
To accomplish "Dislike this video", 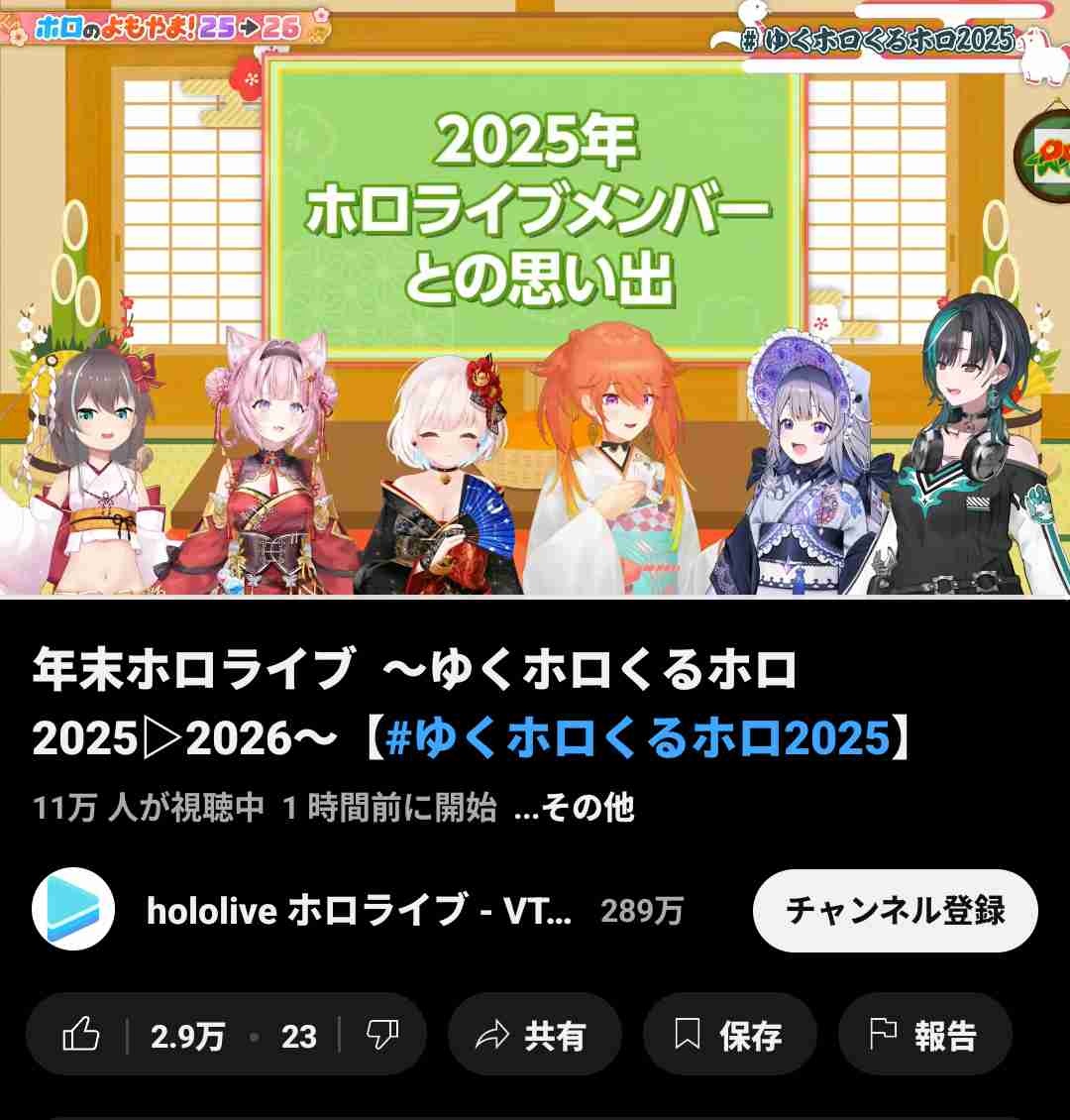I will (x=382, y=1036).
